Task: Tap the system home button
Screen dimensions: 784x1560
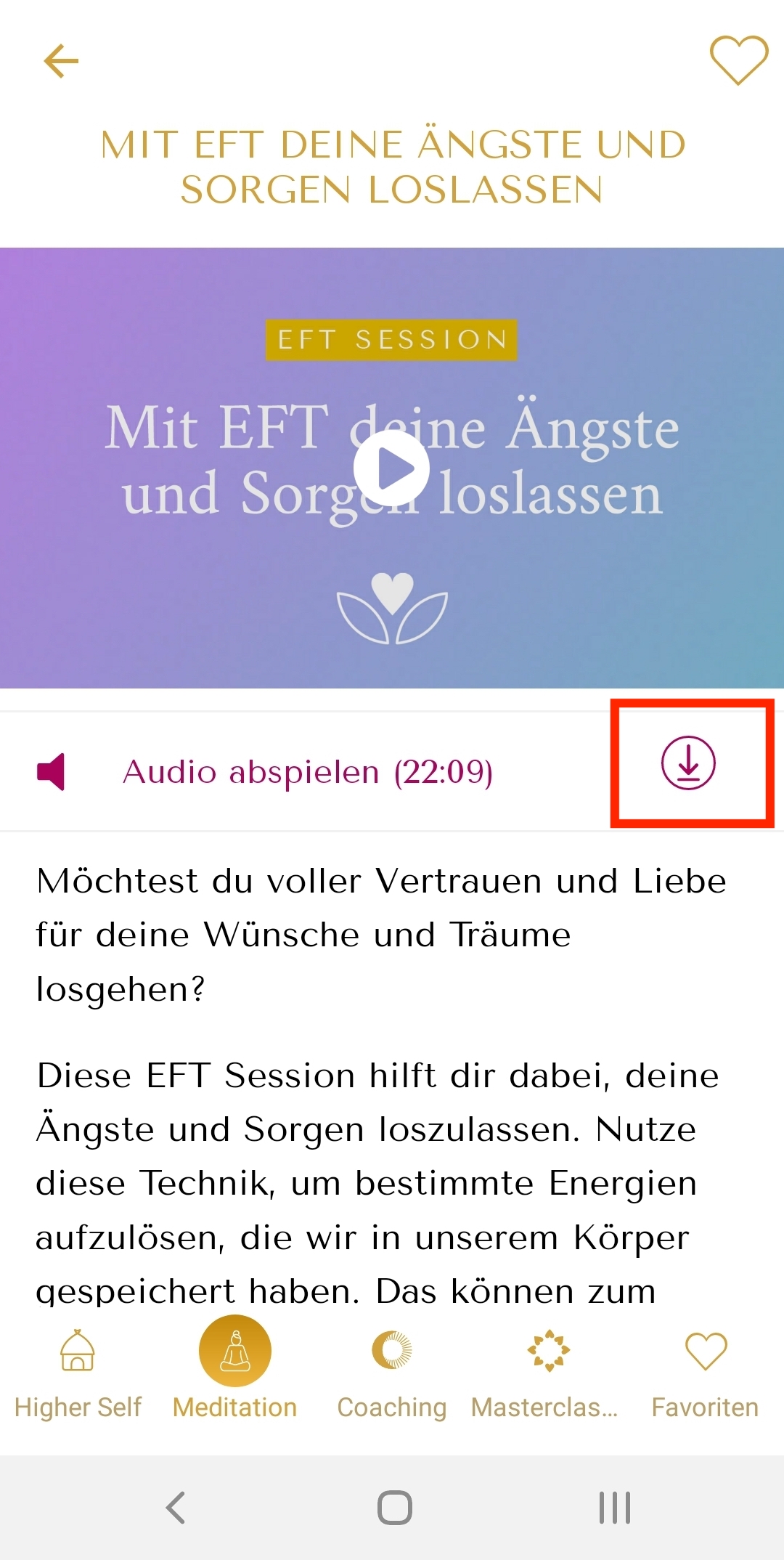Action: (394, 1508)
